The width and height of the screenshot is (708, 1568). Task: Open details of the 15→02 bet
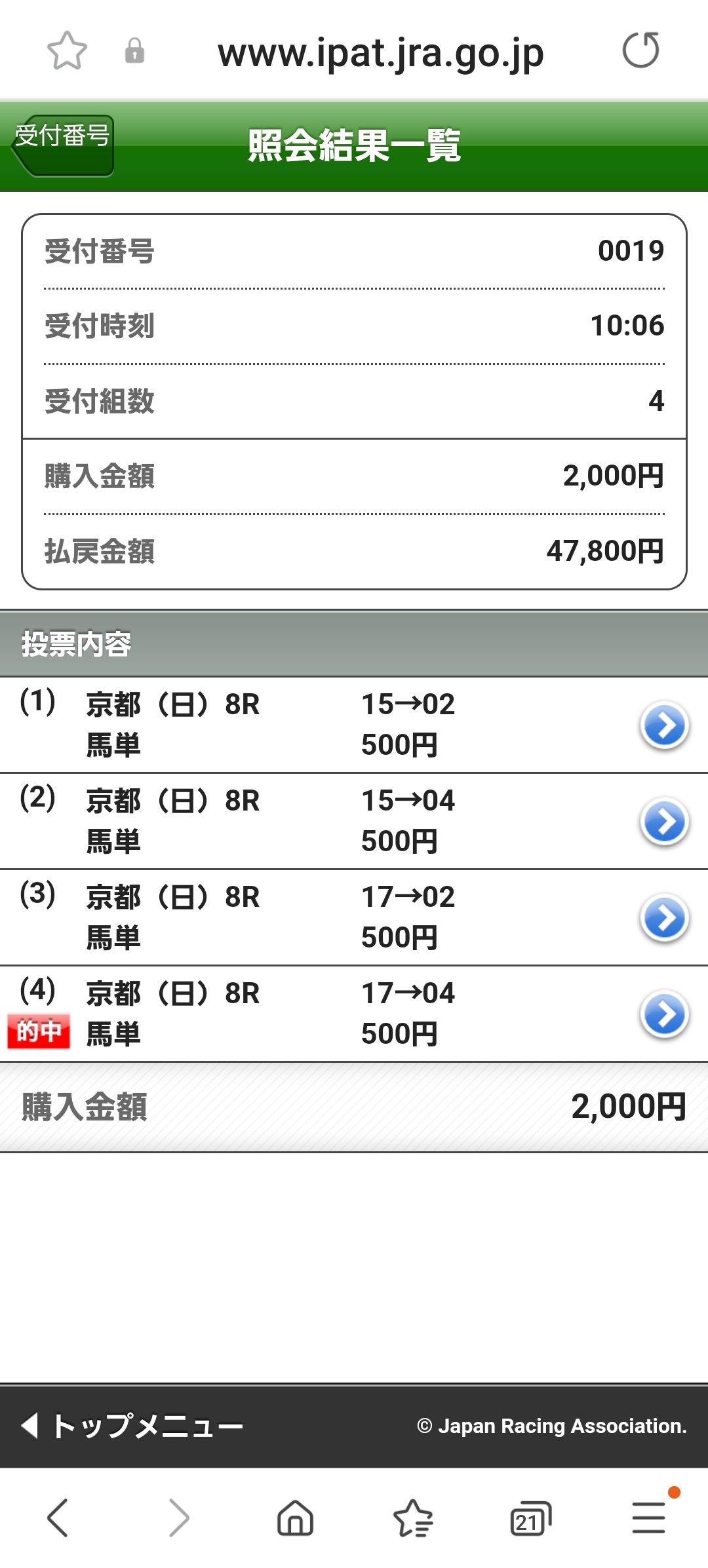[664, 725]
